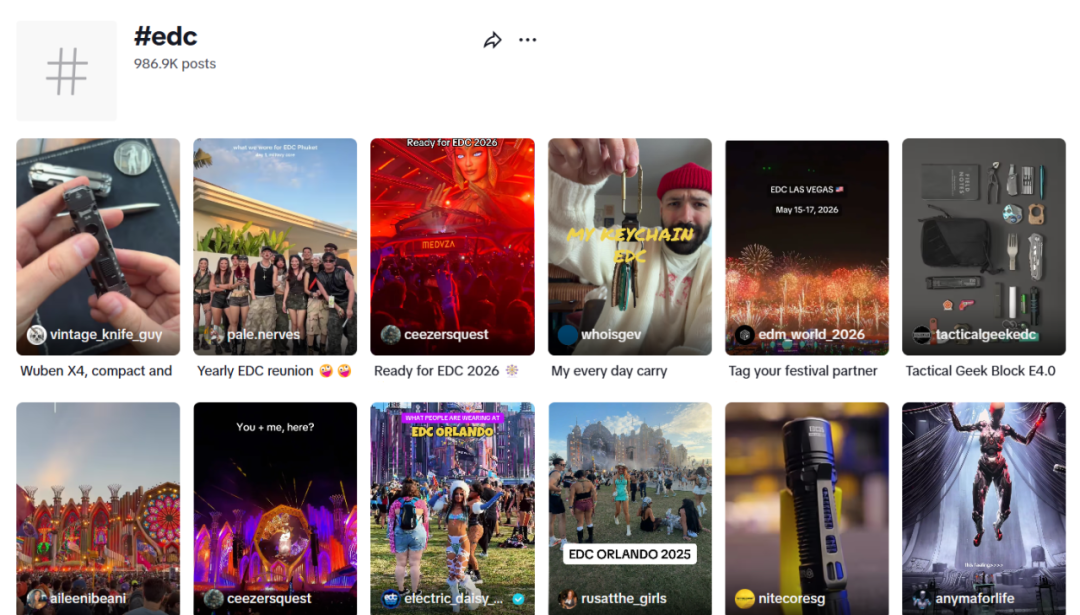View anymaforlife's floating robot video

(x=983, y=505)
